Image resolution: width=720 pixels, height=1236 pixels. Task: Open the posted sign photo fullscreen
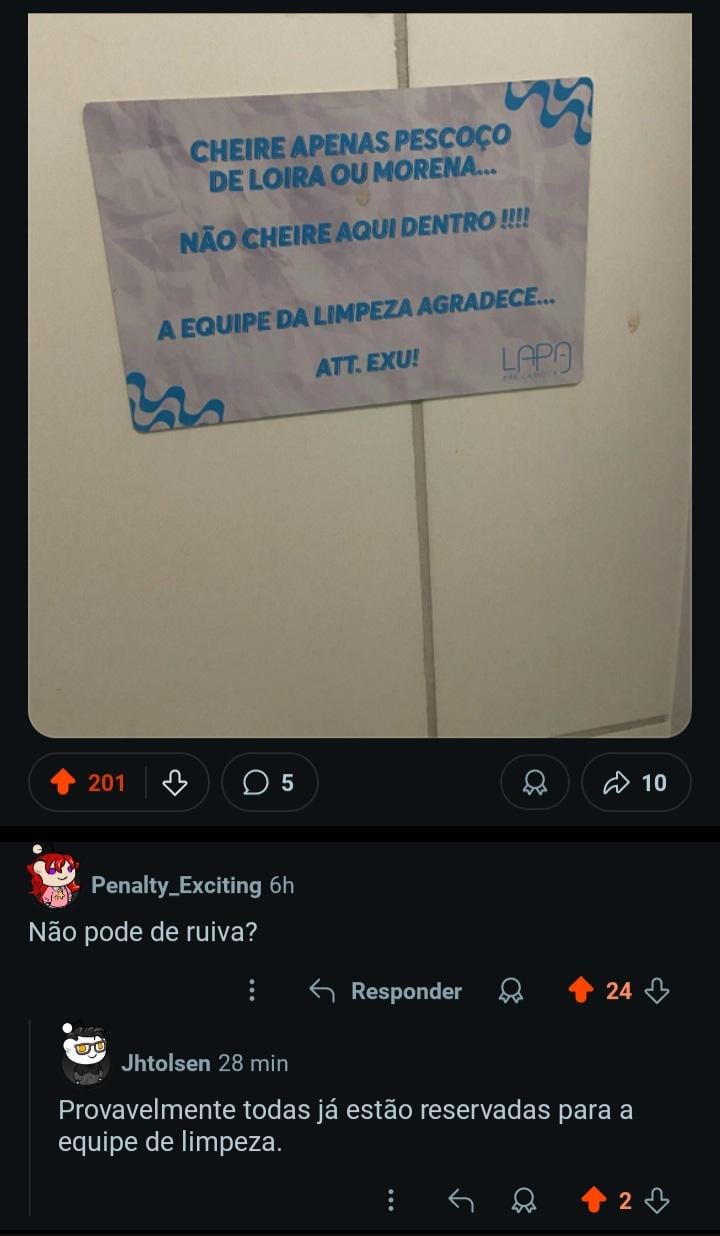pyautogui.click(x=360, y=375)
